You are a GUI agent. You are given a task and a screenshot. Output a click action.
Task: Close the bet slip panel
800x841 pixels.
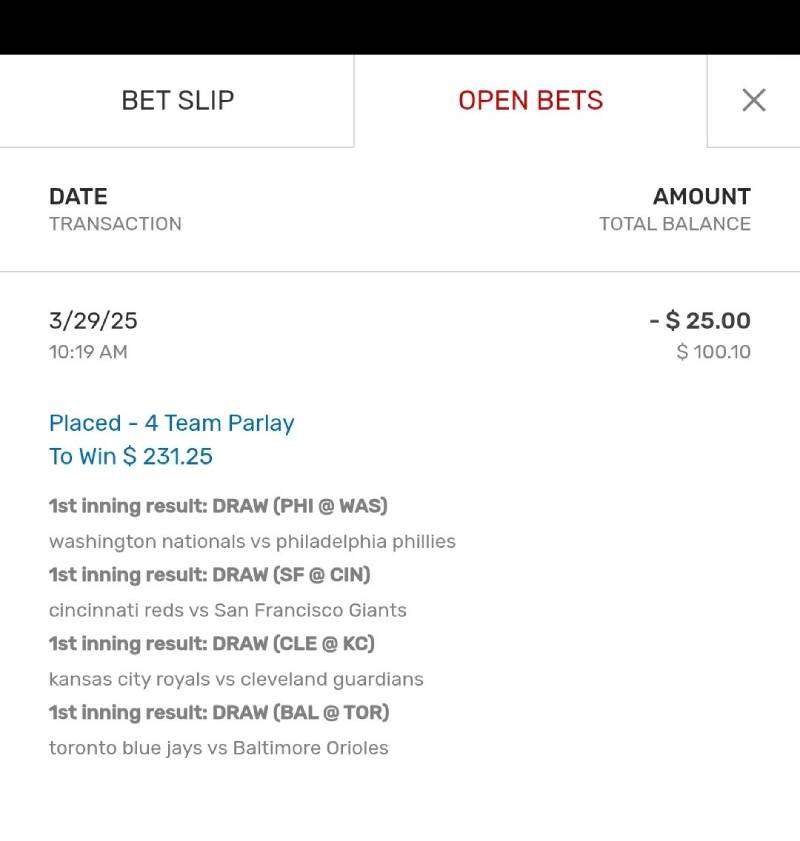coord(753,100)
